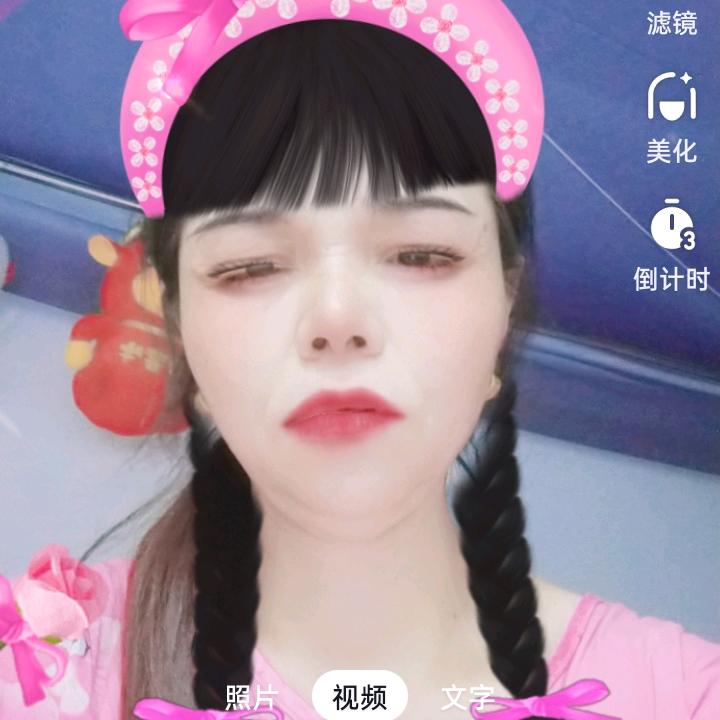The height and width of the screenshot is (720, 720).
Task: Open the 美化 beautify settings
Action: [x=671, y=116]
